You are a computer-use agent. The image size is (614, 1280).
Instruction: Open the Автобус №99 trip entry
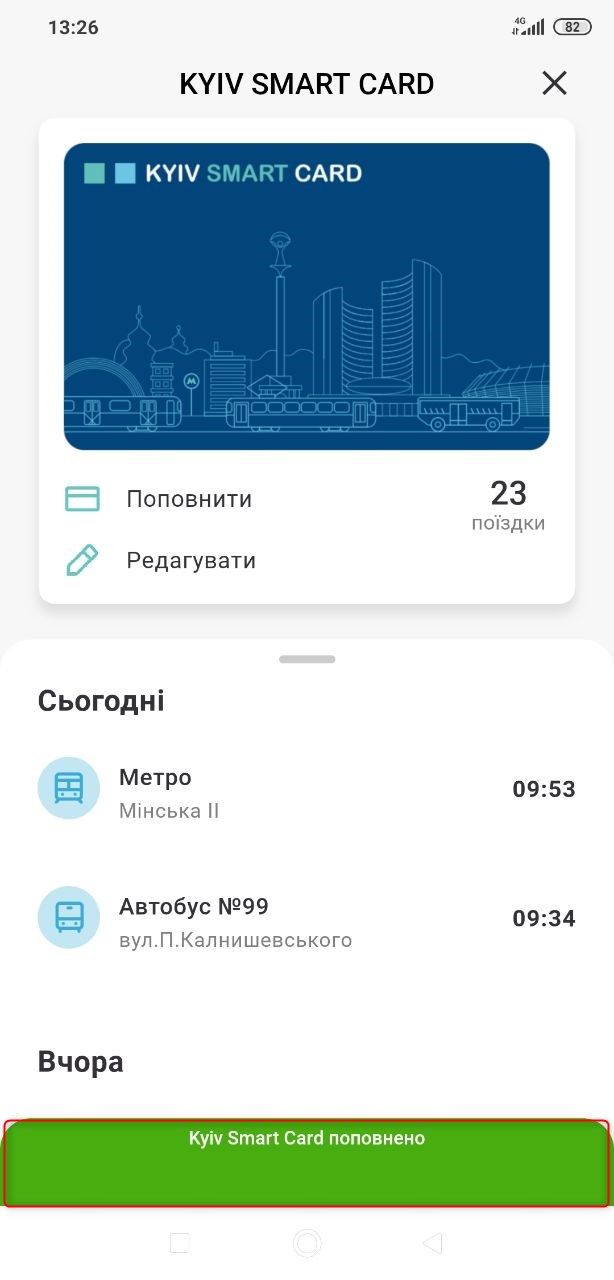pos(306,921)
